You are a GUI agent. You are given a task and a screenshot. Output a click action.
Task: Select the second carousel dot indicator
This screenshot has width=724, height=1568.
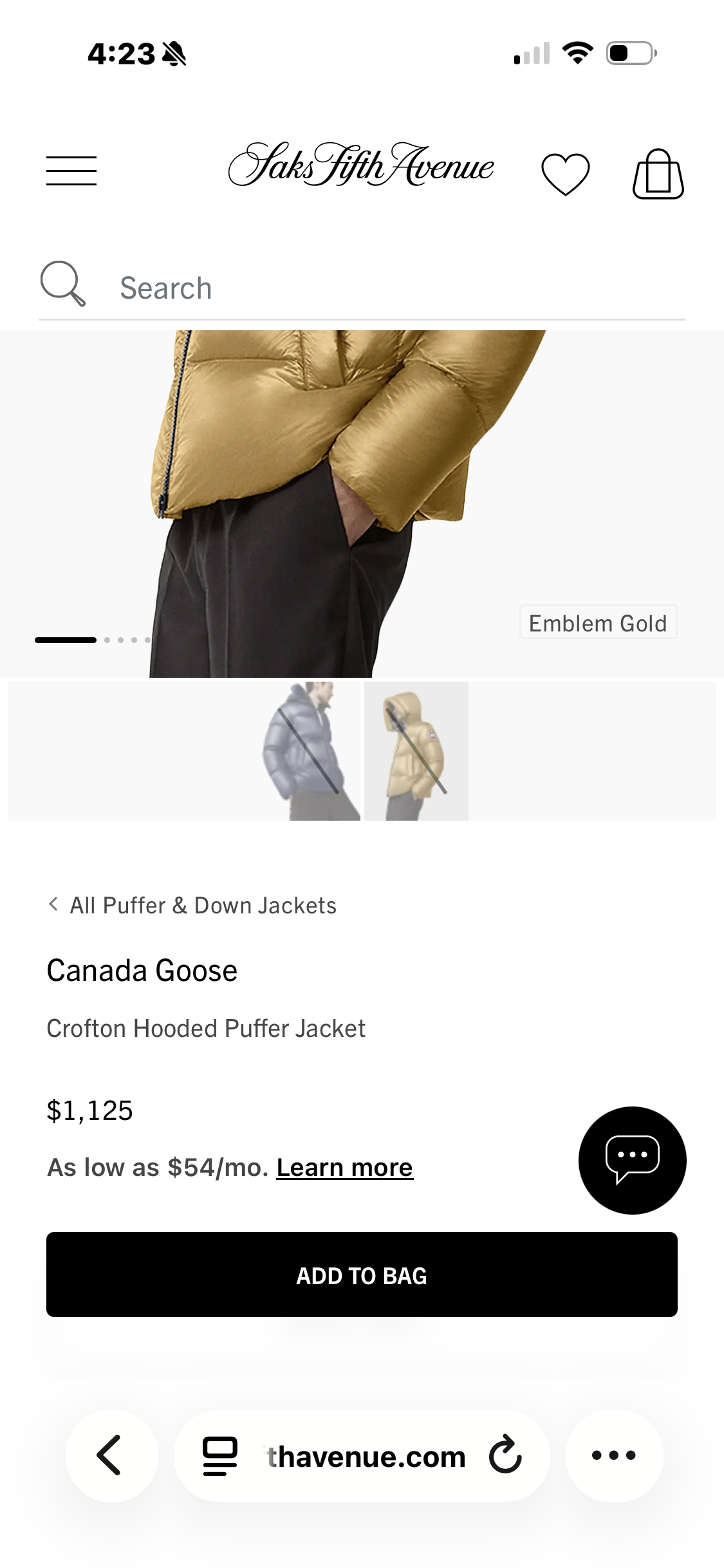(x=107, y=640)
